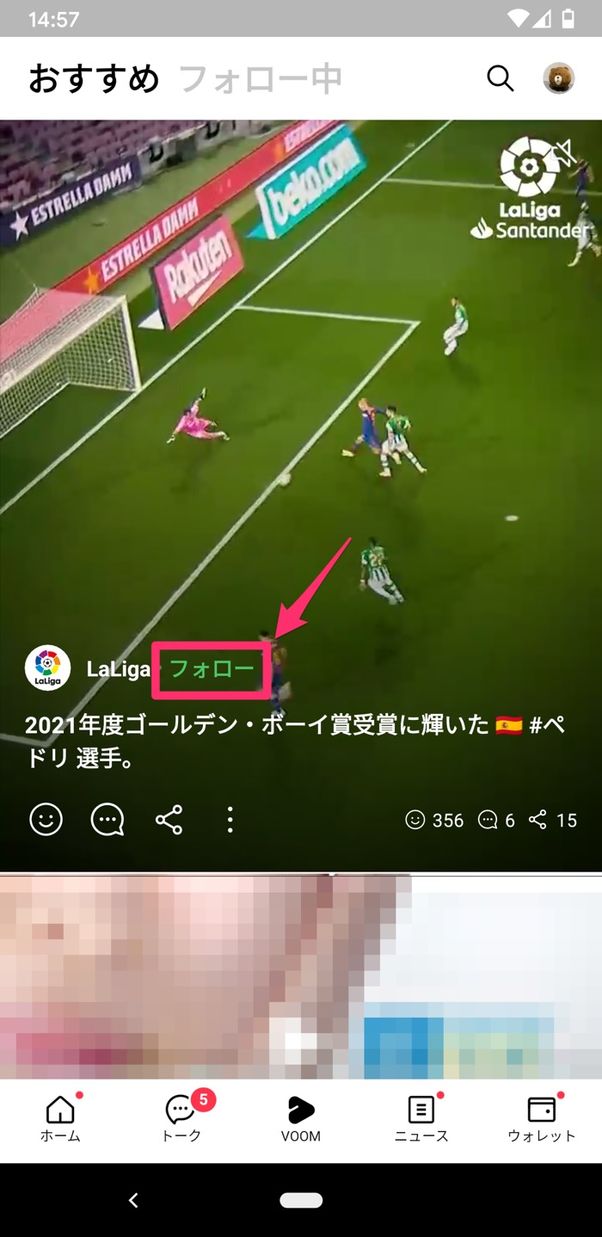The image size is (602, 1237).
Task: Go to the ホーム tab
Action: click(x=60, y=1118)
